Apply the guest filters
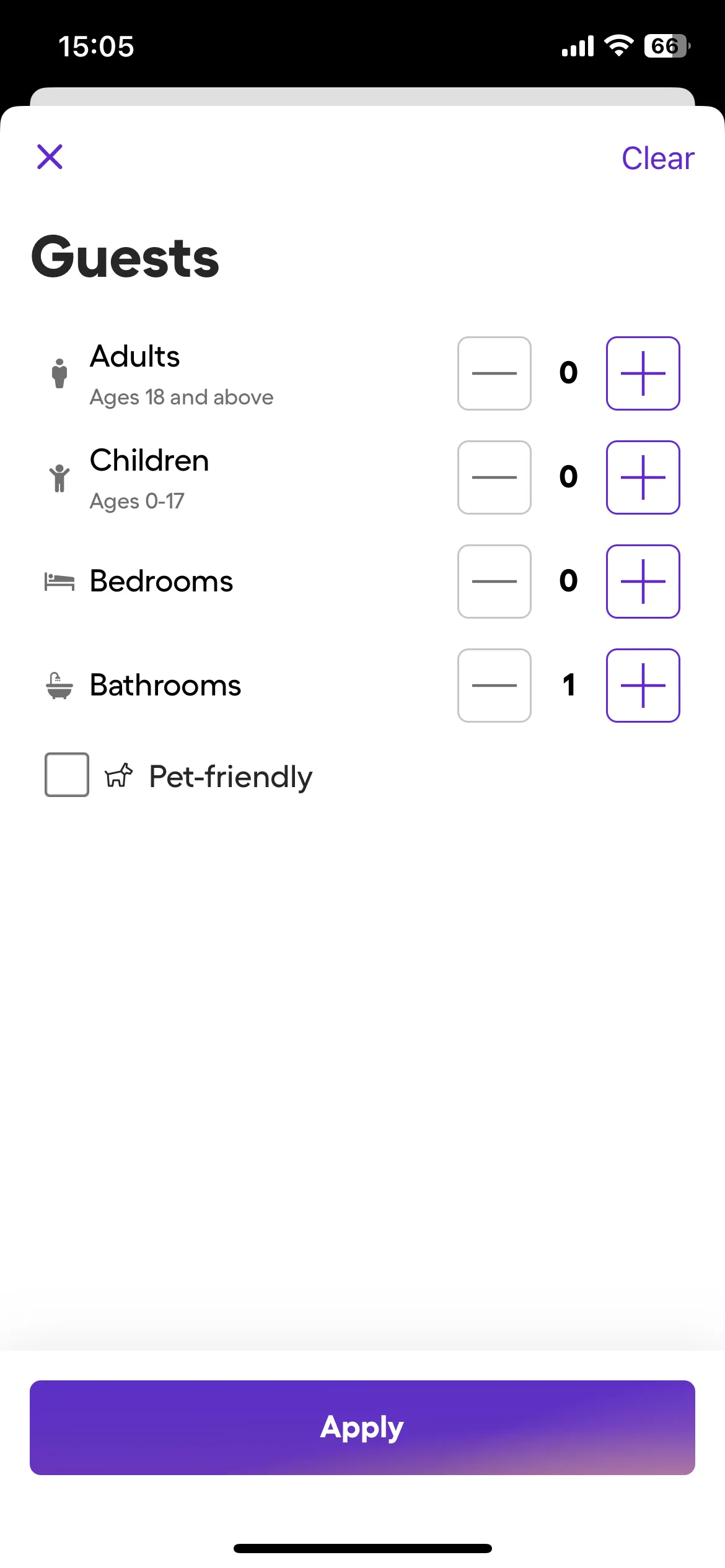This screenshot has width=725, height=1568. pos(362,1427)
